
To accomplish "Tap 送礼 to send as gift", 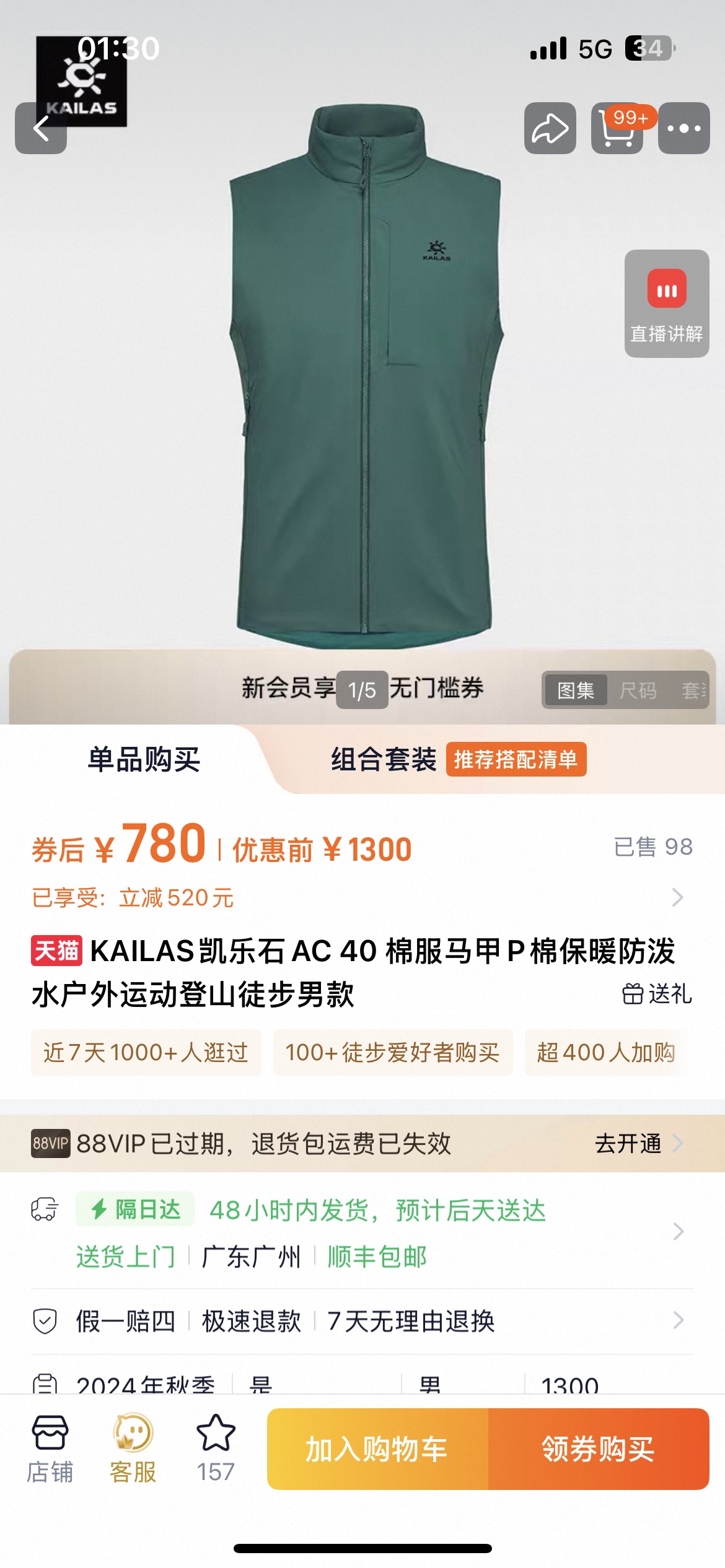I will 657,994.
